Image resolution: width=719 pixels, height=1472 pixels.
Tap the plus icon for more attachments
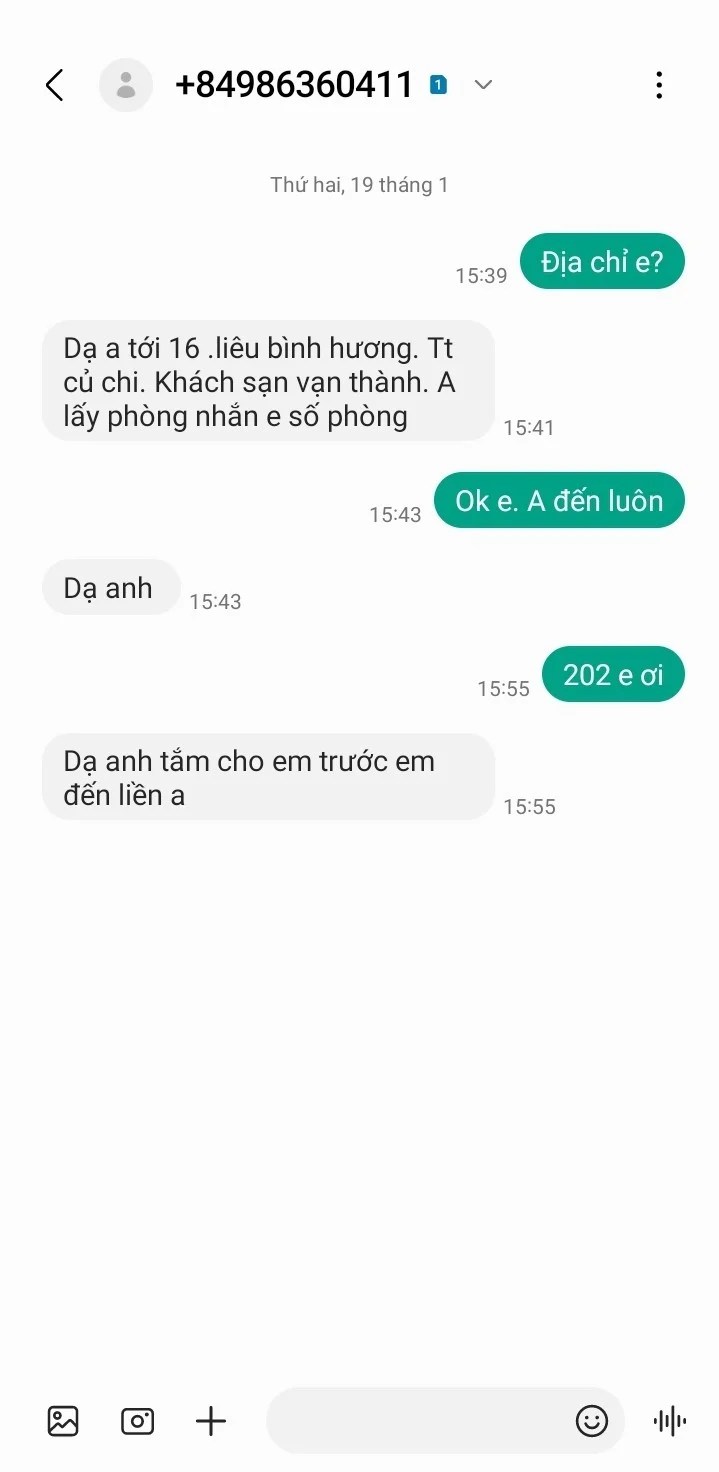pos(211,1421)
